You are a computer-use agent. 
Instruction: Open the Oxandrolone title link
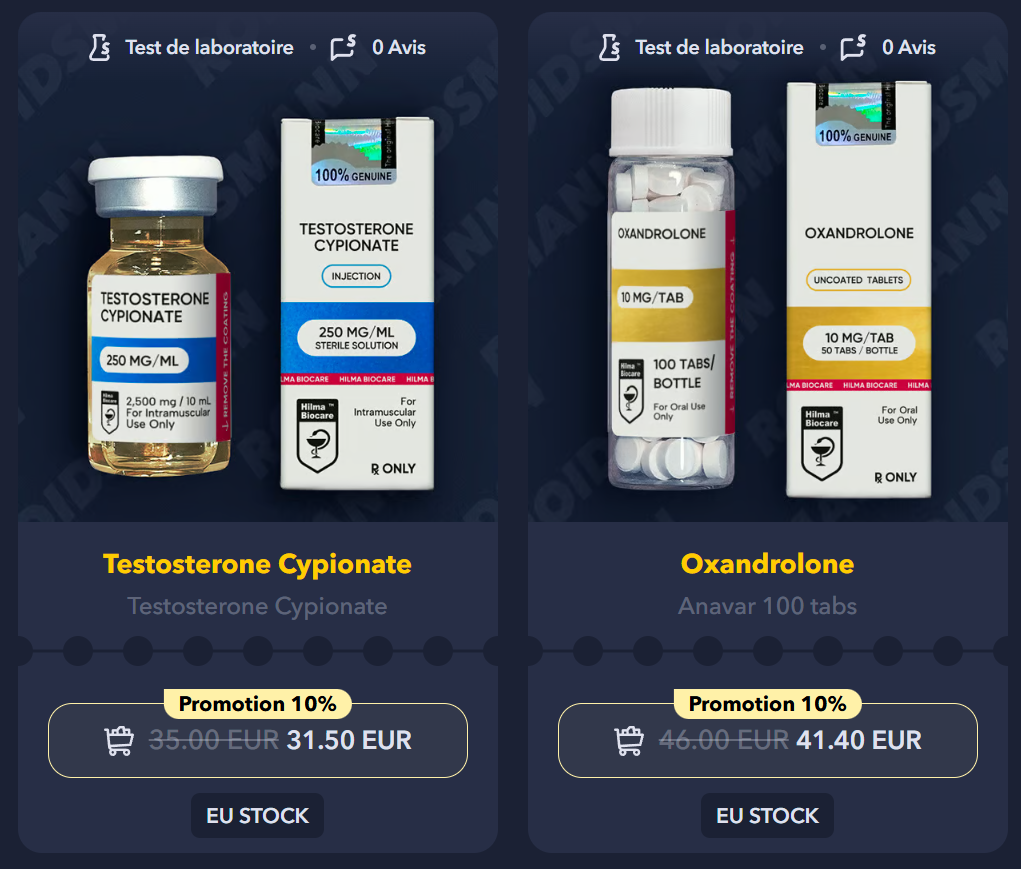pyautogui.click(x=767, y=564)
